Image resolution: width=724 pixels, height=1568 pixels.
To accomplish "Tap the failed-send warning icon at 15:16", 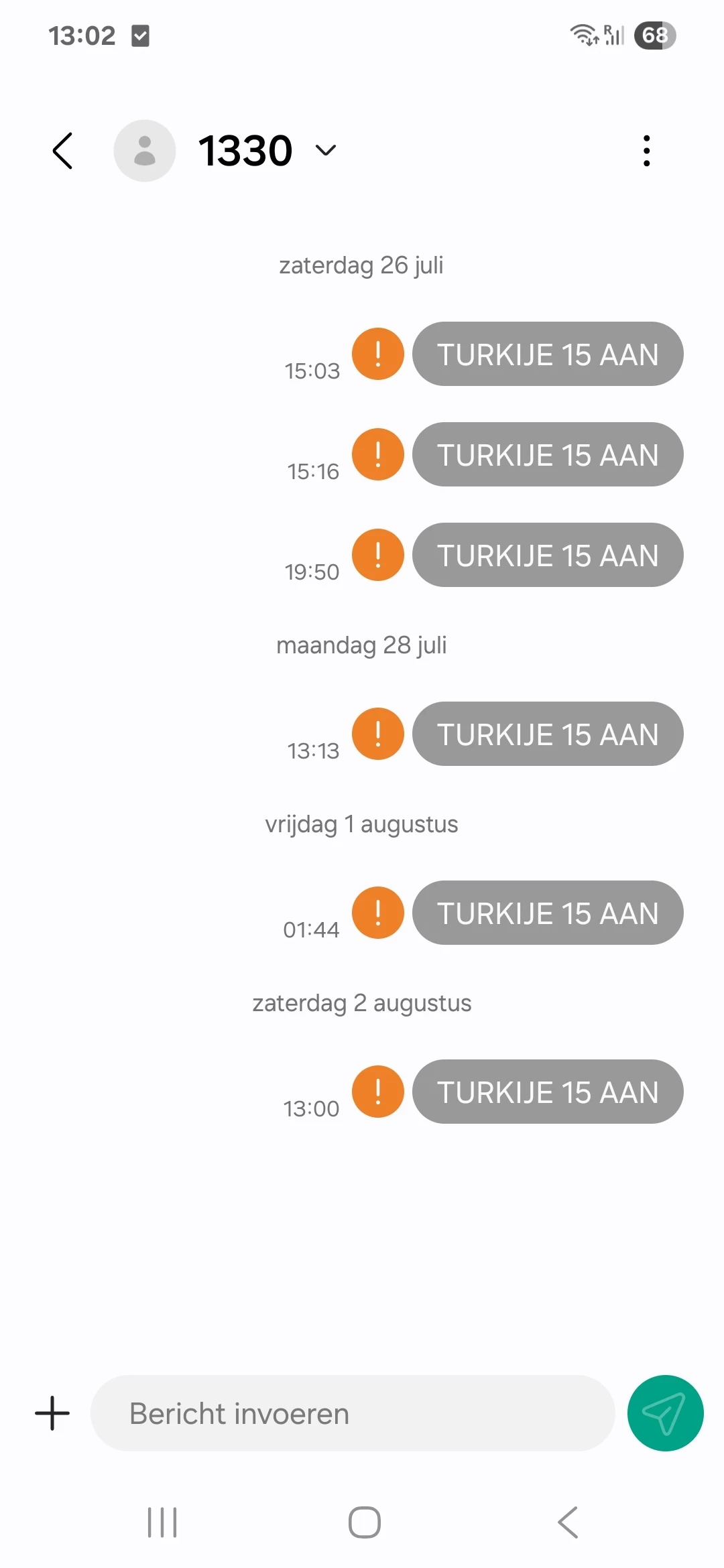I will coord(378,454).
